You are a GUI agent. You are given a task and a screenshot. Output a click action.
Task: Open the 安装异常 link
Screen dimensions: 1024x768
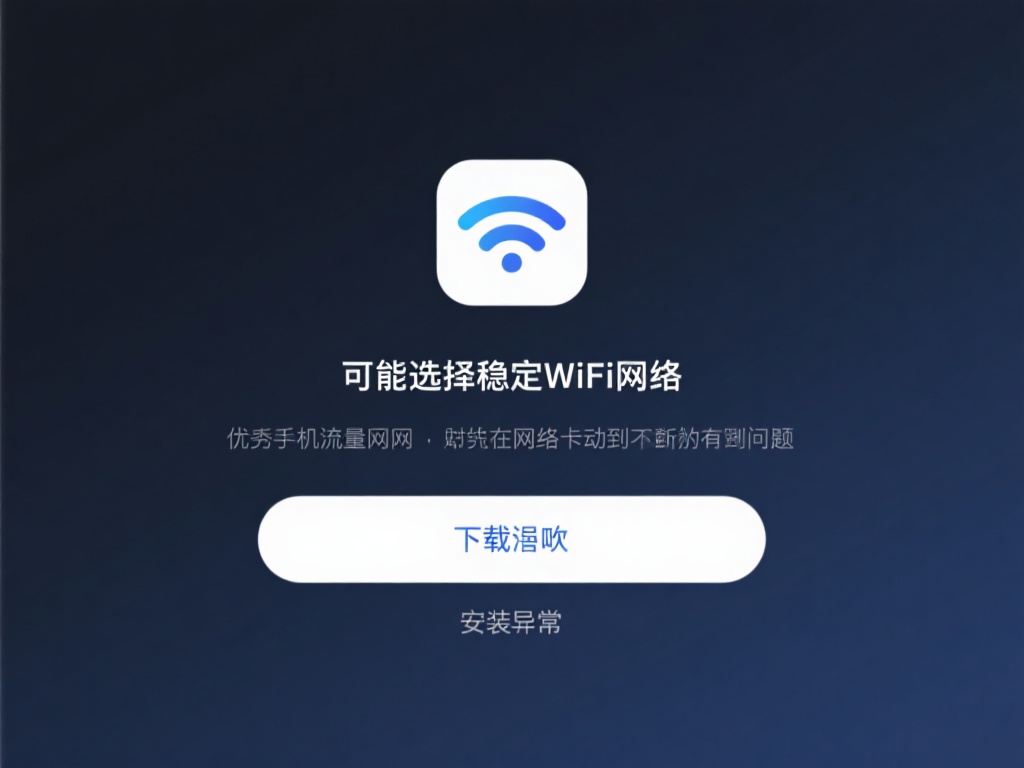point(511,622)
